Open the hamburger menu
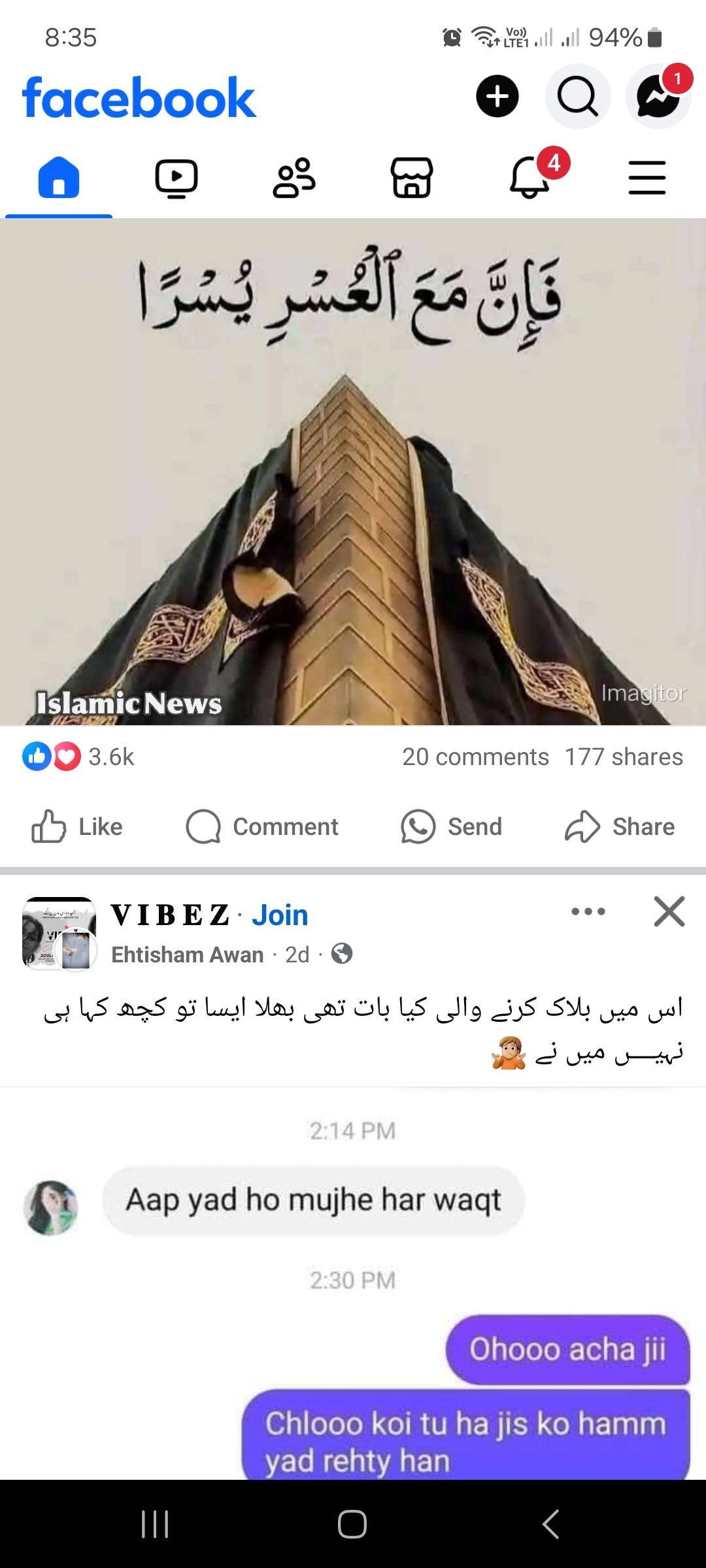The width and height of the screenshot is (706, 1568). (647, 176)
